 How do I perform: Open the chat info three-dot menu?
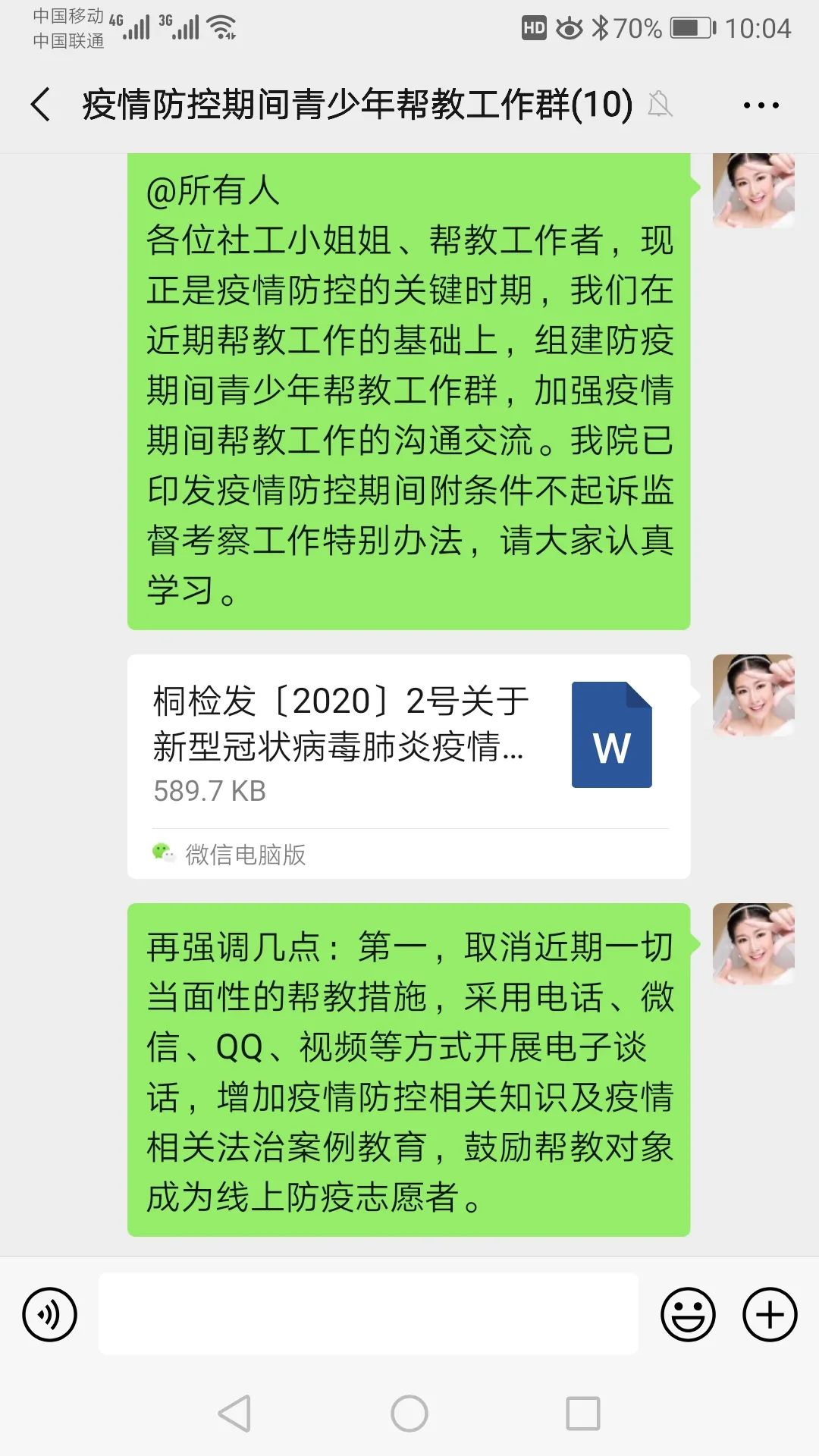(x=761, y=105)
